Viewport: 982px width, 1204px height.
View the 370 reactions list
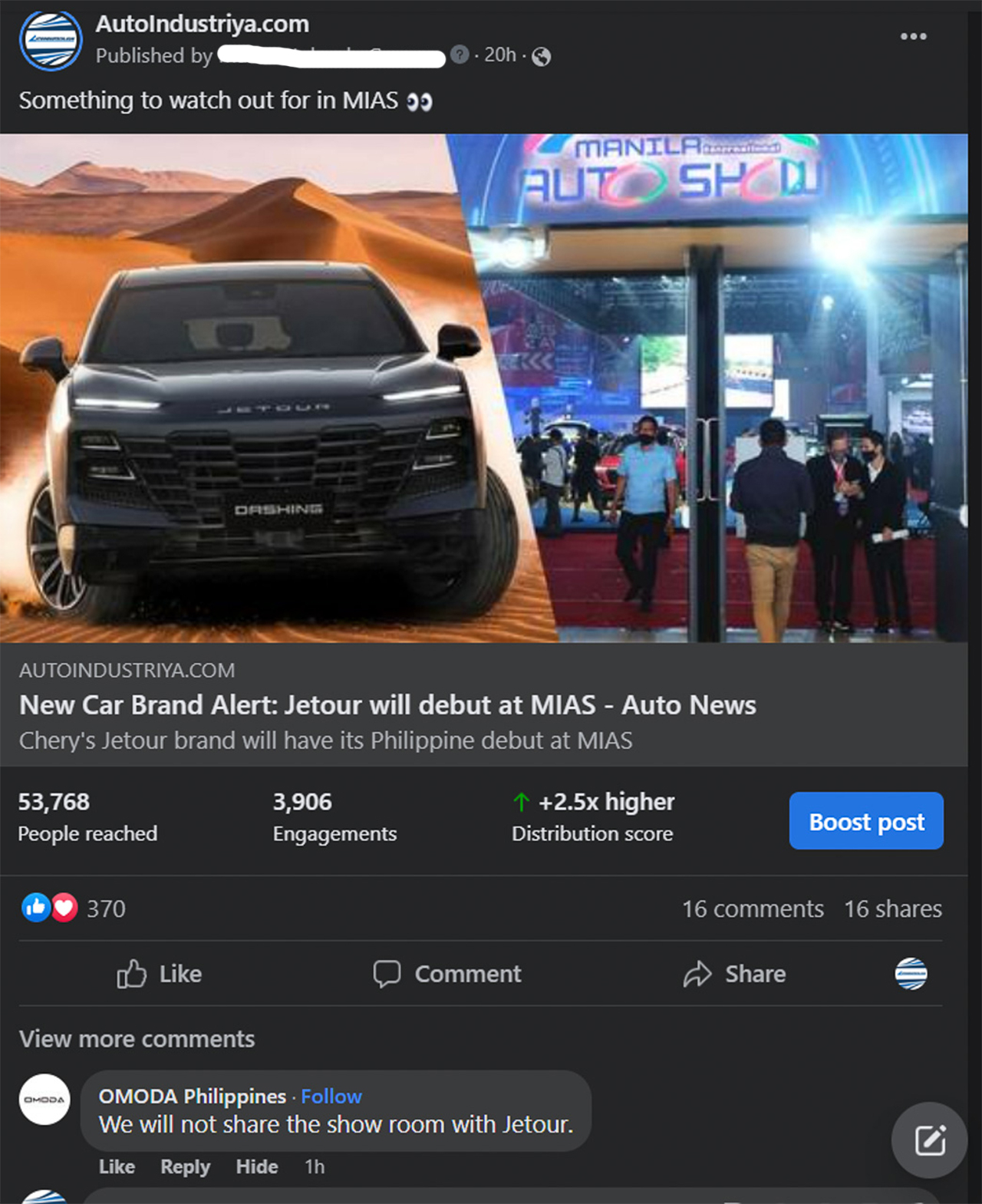click(105, 909)
